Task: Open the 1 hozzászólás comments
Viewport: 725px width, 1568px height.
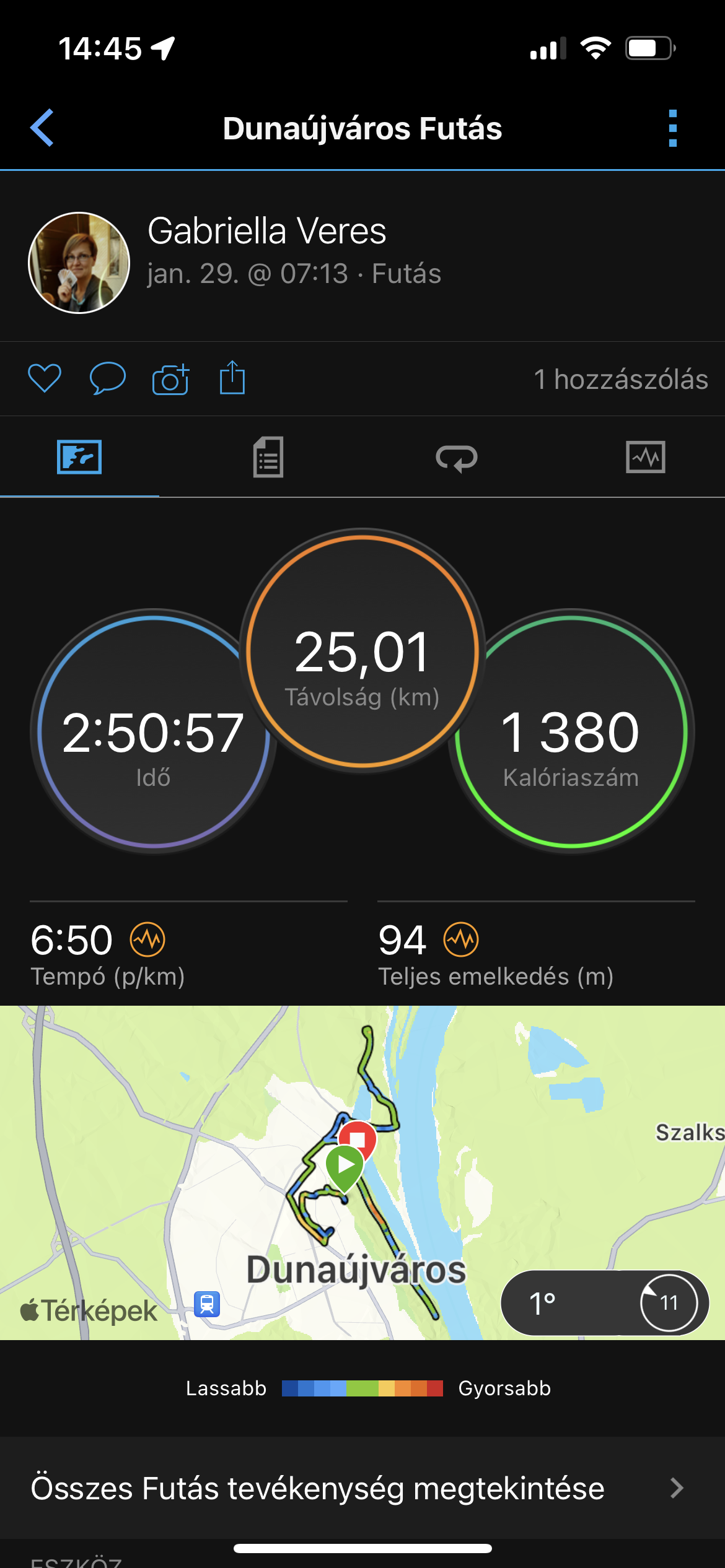Action: click(x=620, y=379)
